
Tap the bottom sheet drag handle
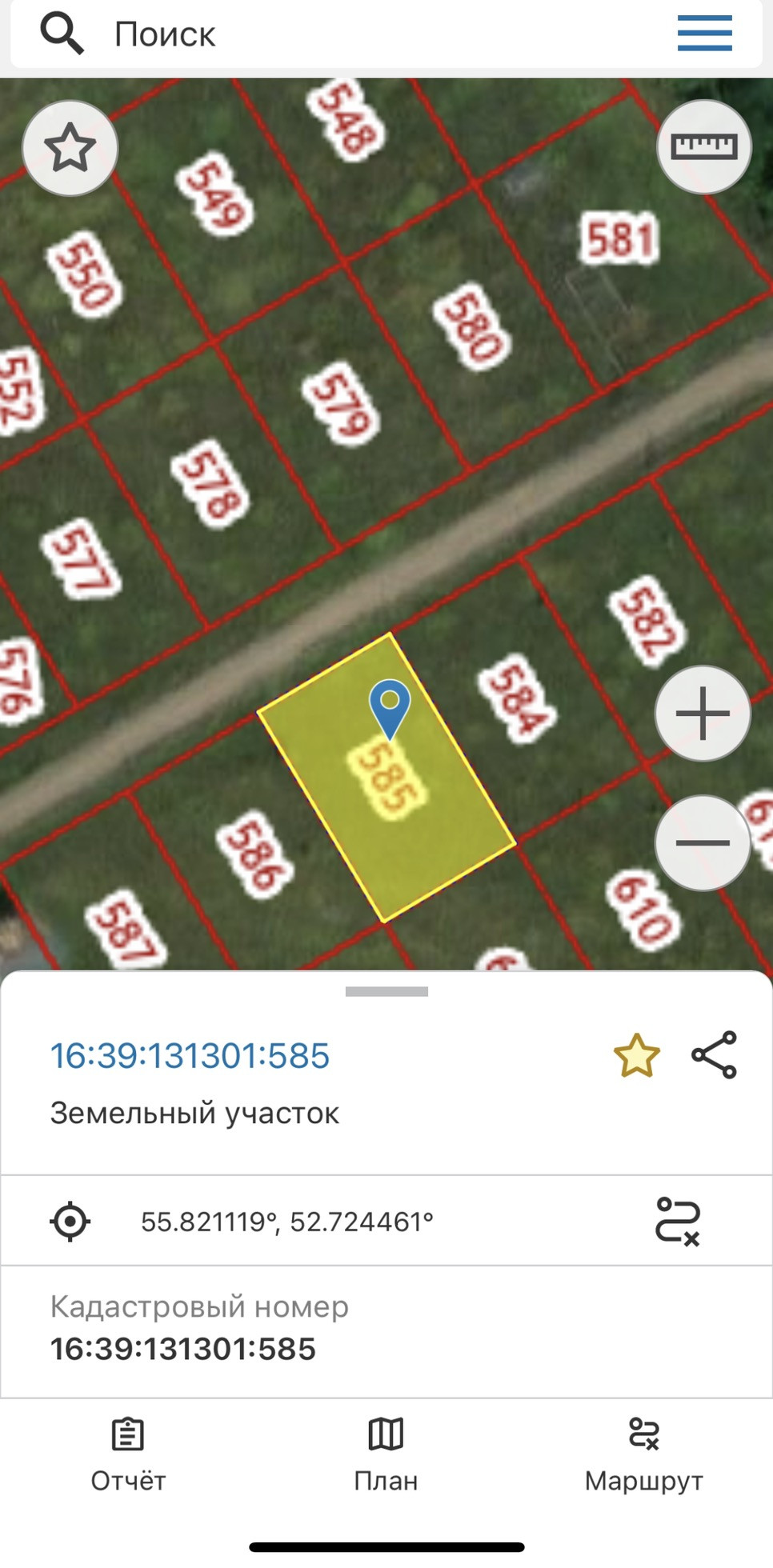click(386, 992)
